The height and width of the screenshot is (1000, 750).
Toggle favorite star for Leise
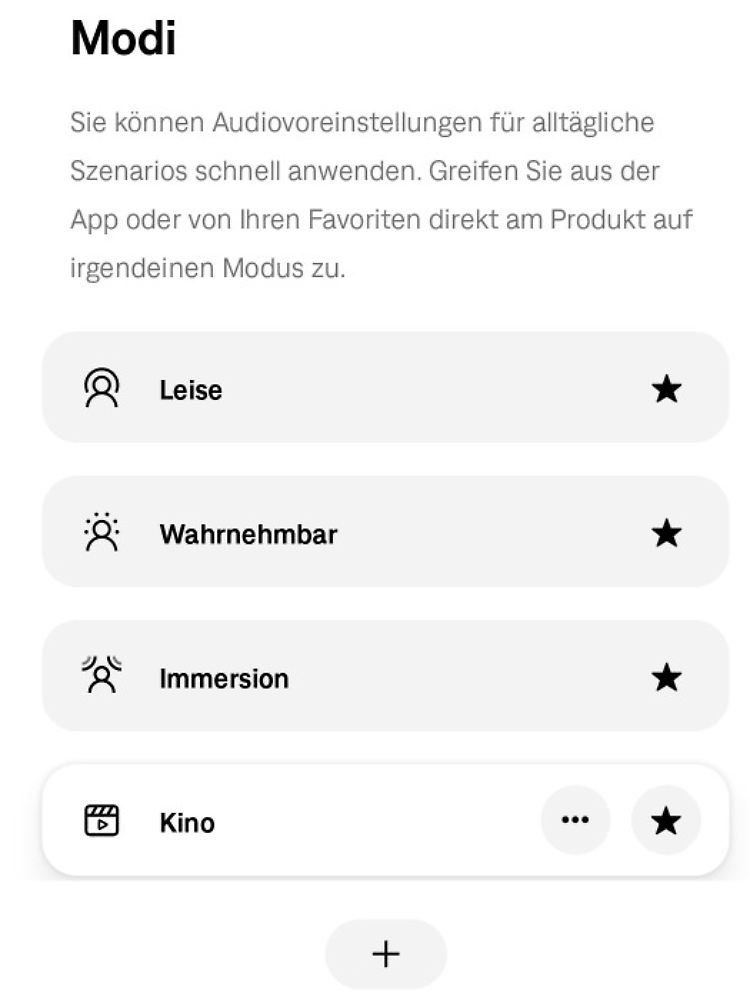(666, 389)
